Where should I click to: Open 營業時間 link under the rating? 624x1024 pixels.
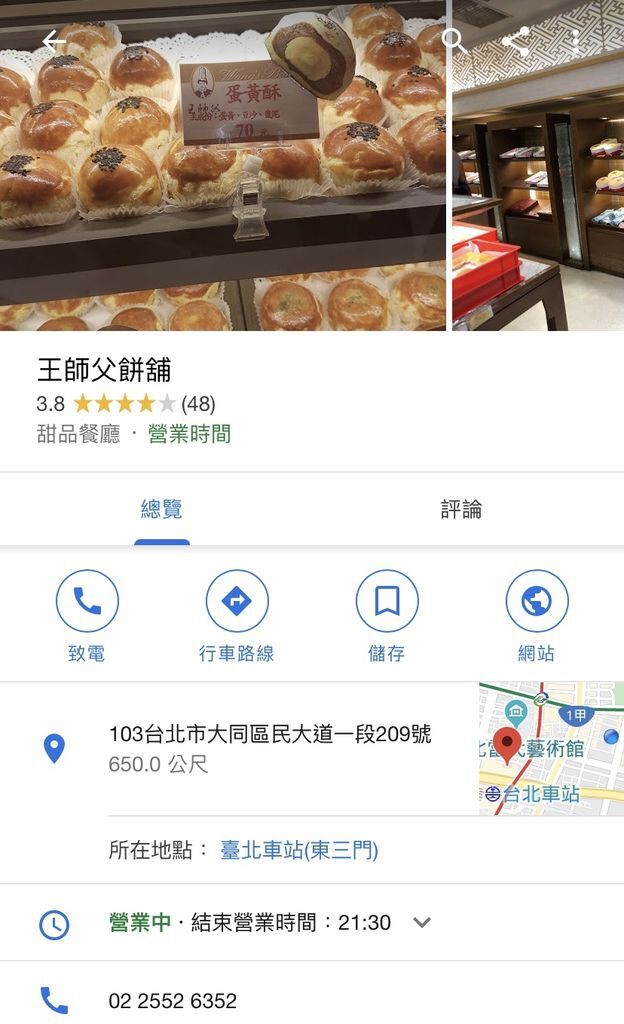[x=189, y=434]
